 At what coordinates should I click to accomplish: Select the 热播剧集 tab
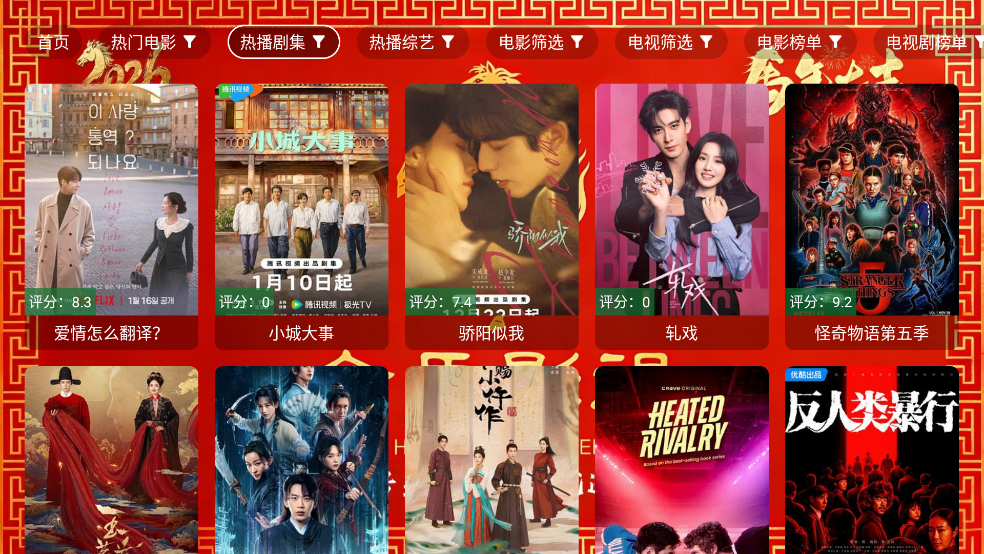pyautogui.click(x=284, y=42)
